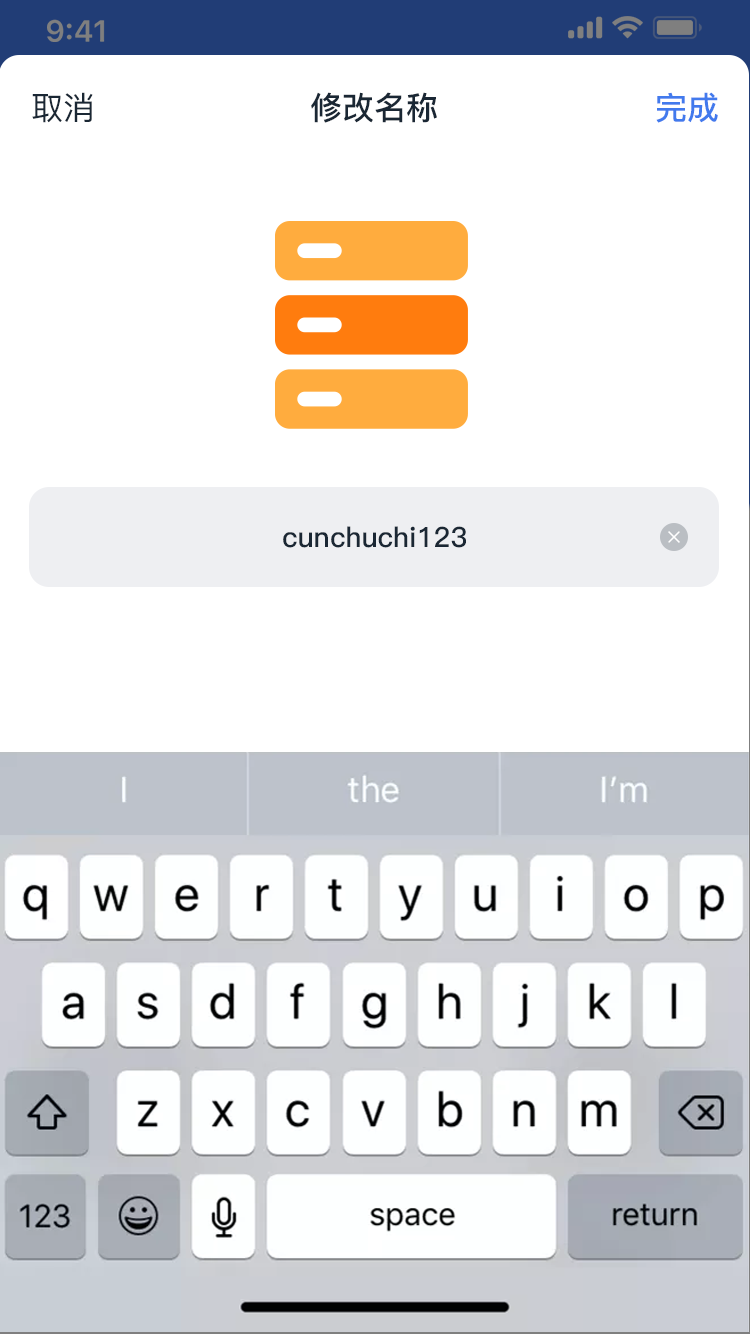
Task: Select the "the" keyboard suggestion
Action: [374, 791]
